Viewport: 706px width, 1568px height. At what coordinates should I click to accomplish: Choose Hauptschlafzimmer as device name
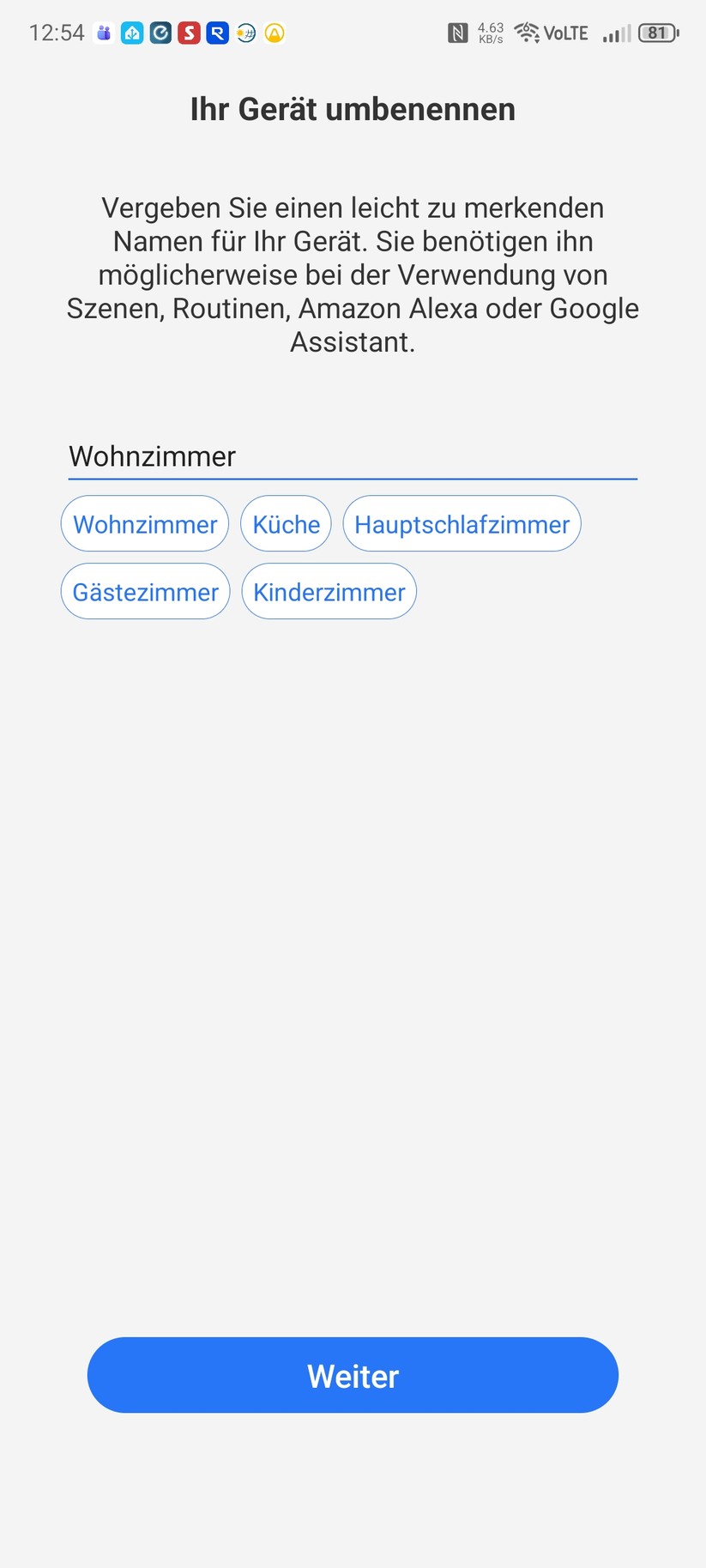tap(462, 523)
